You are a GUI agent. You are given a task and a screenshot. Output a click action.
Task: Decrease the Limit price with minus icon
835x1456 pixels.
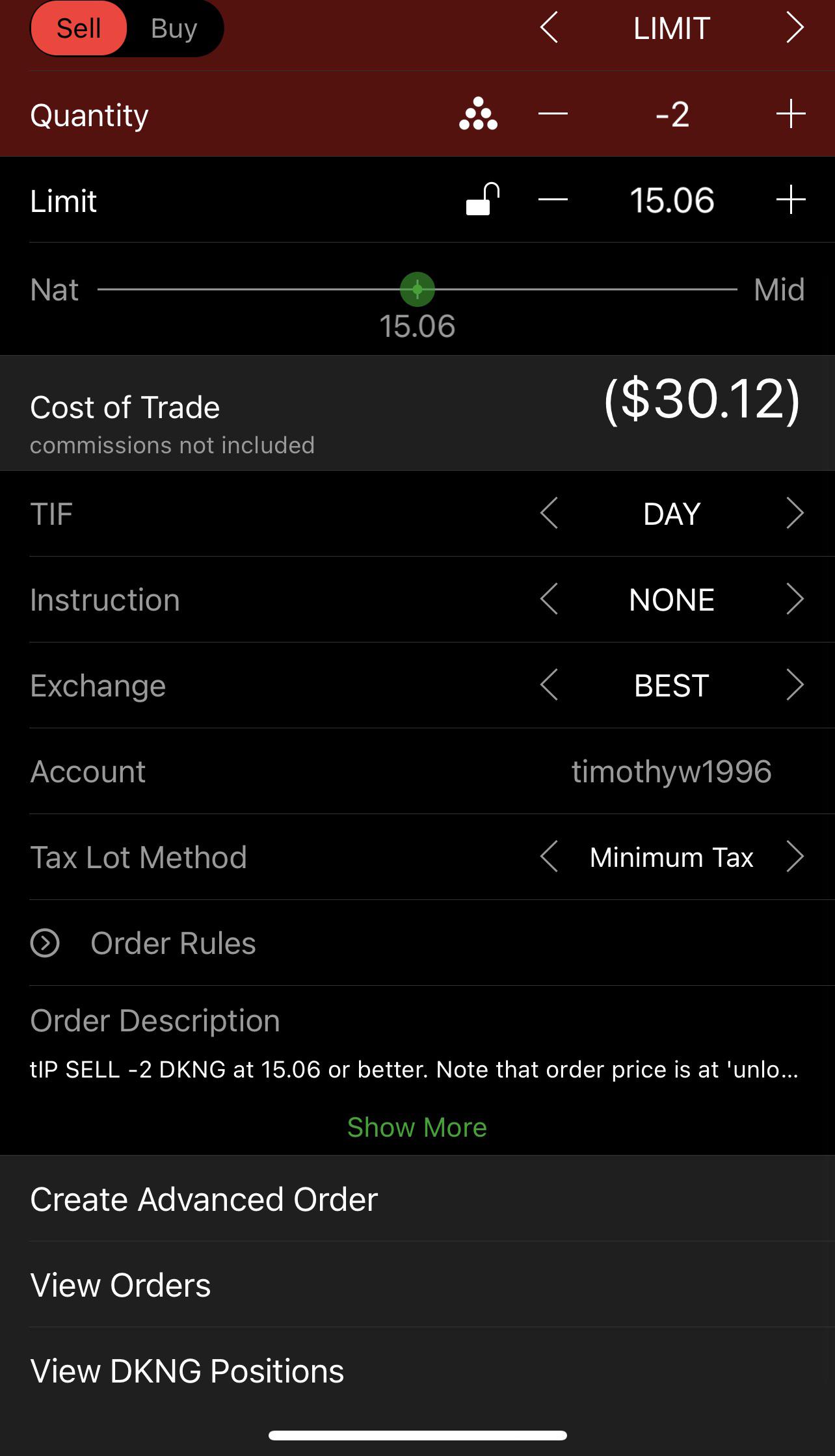click(x=553, y=201)
